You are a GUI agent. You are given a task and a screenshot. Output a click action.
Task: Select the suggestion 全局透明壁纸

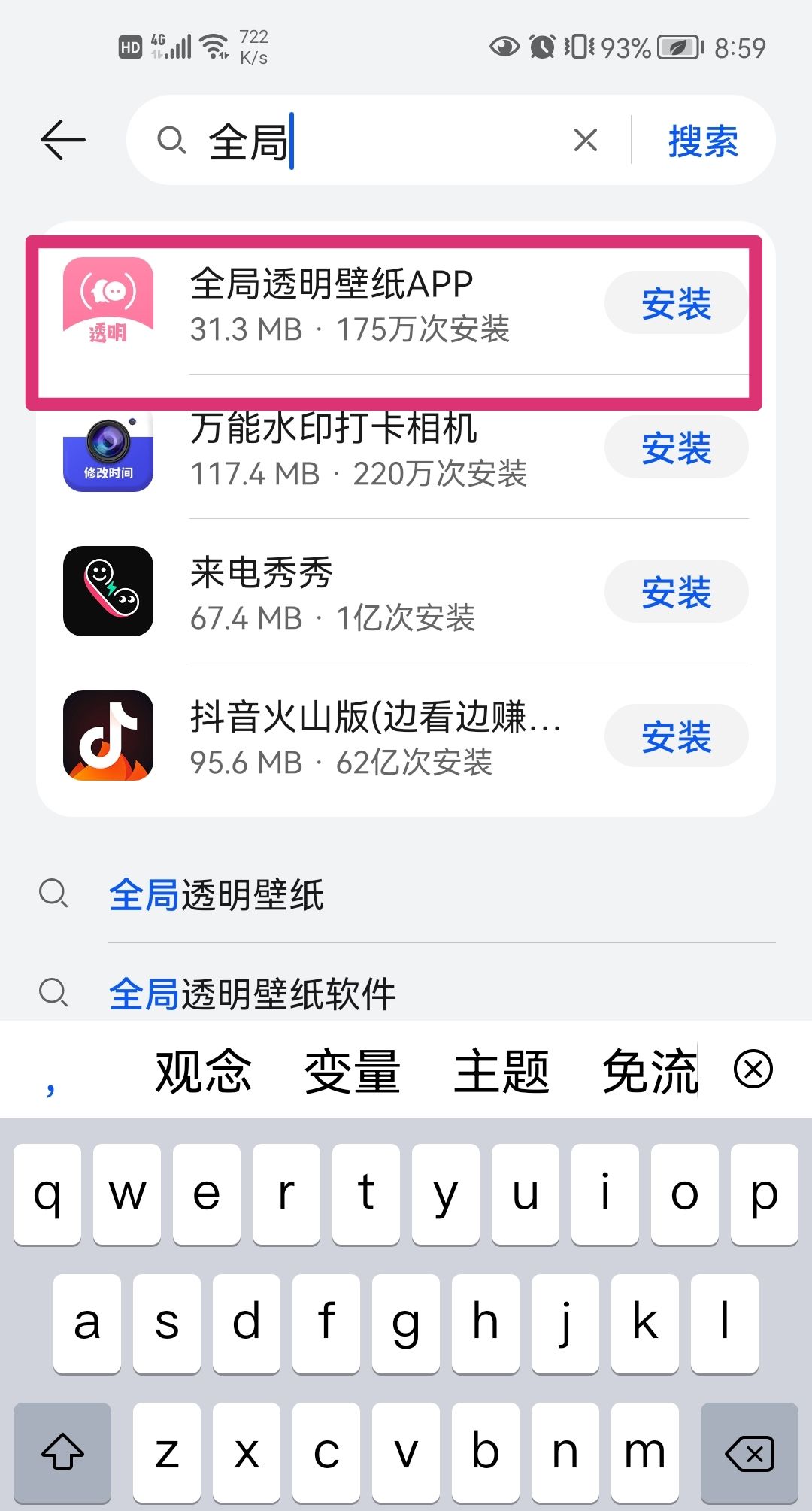[x=217, y=895]
